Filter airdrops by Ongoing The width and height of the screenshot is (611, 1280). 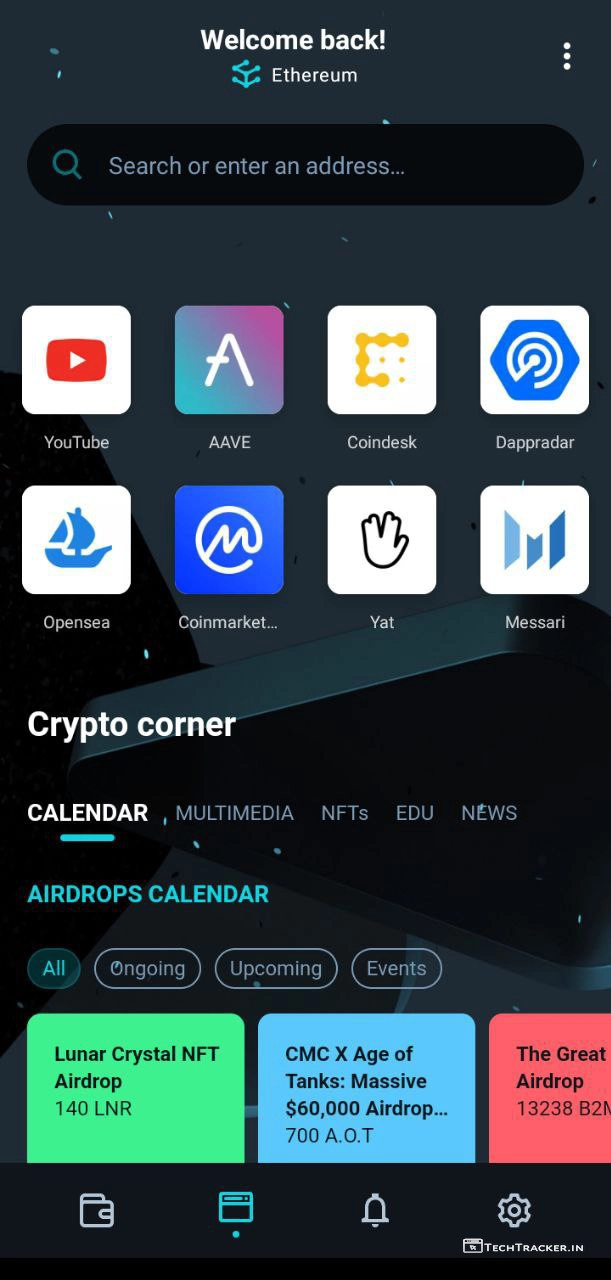click(x=147, y=968)
